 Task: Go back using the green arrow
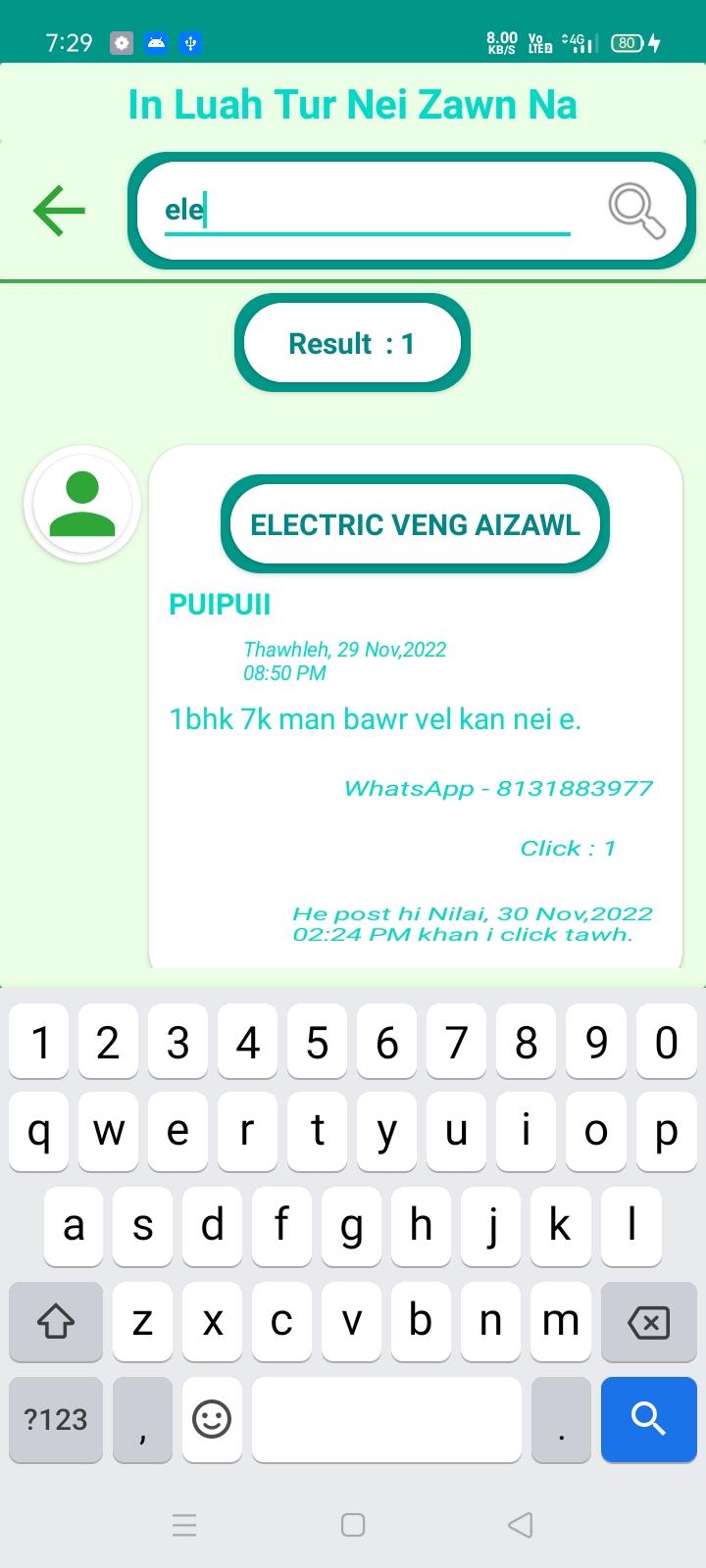point(59,211)
